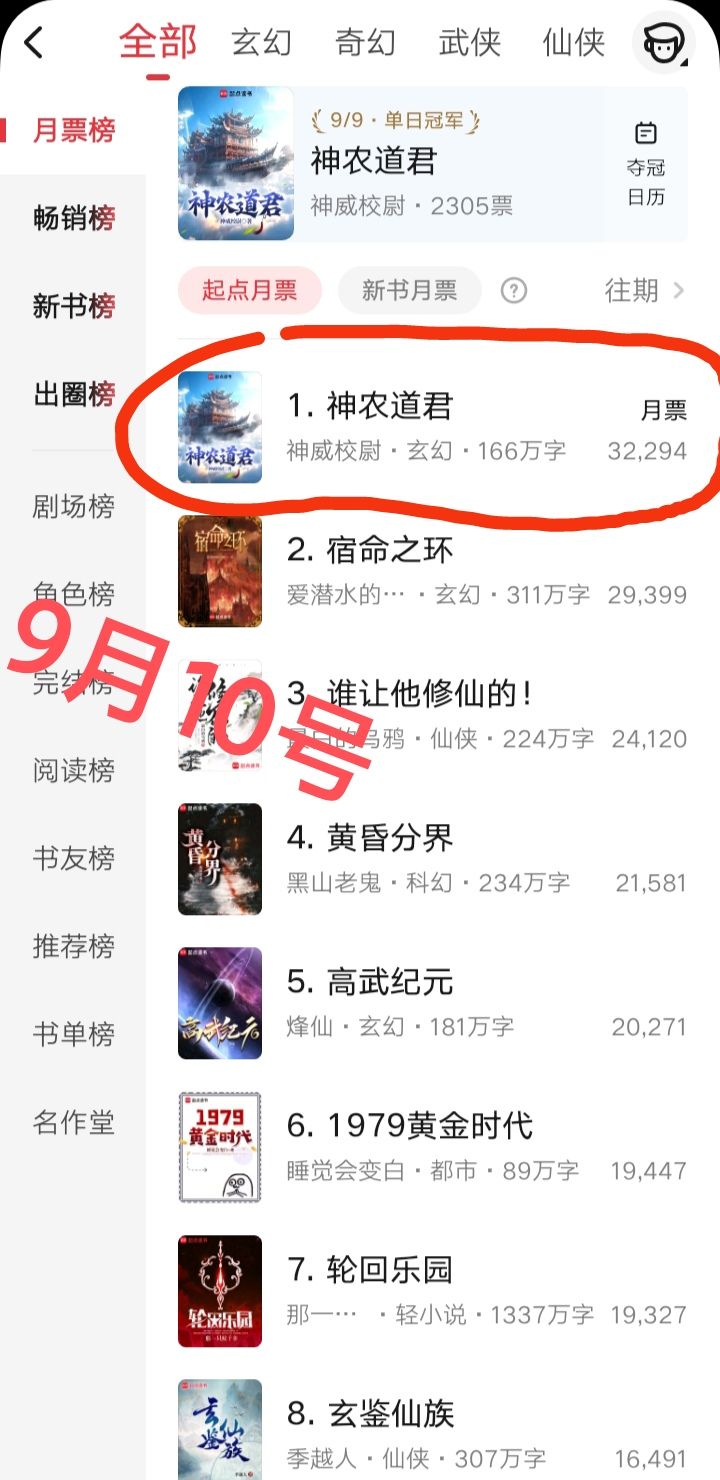Open 名作堂 from the sidebar
The width and height of the screenshot is (720, 1480).
pyautogui.click(x=74, y=1122)
